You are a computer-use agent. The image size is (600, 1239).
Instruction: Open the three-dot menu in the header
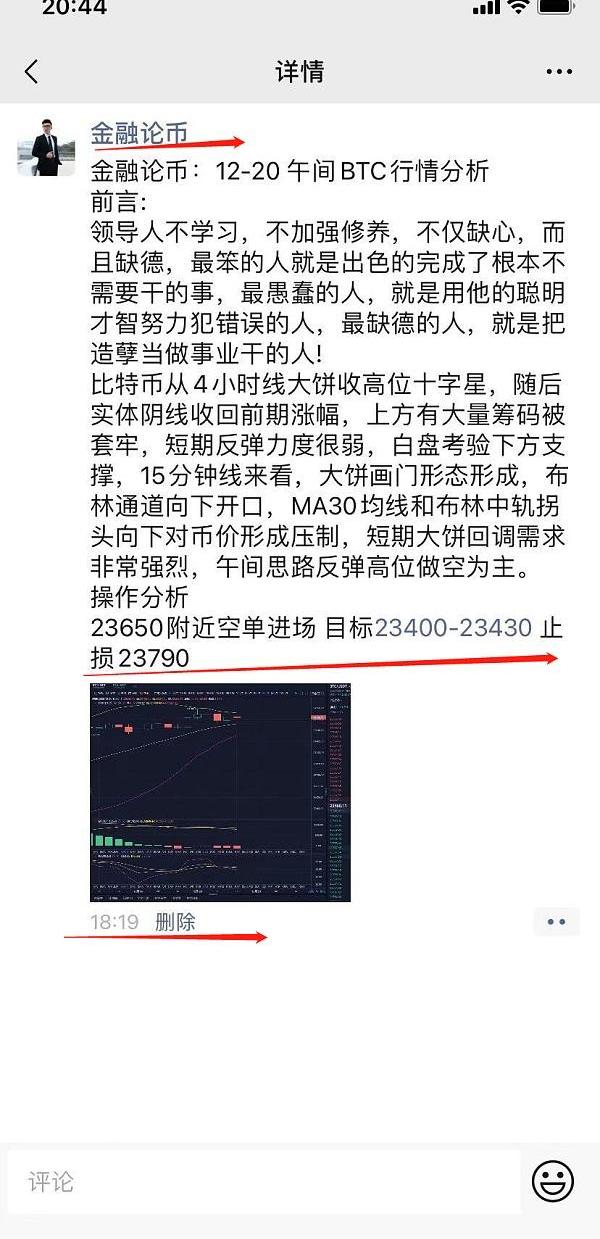(558, 72)
